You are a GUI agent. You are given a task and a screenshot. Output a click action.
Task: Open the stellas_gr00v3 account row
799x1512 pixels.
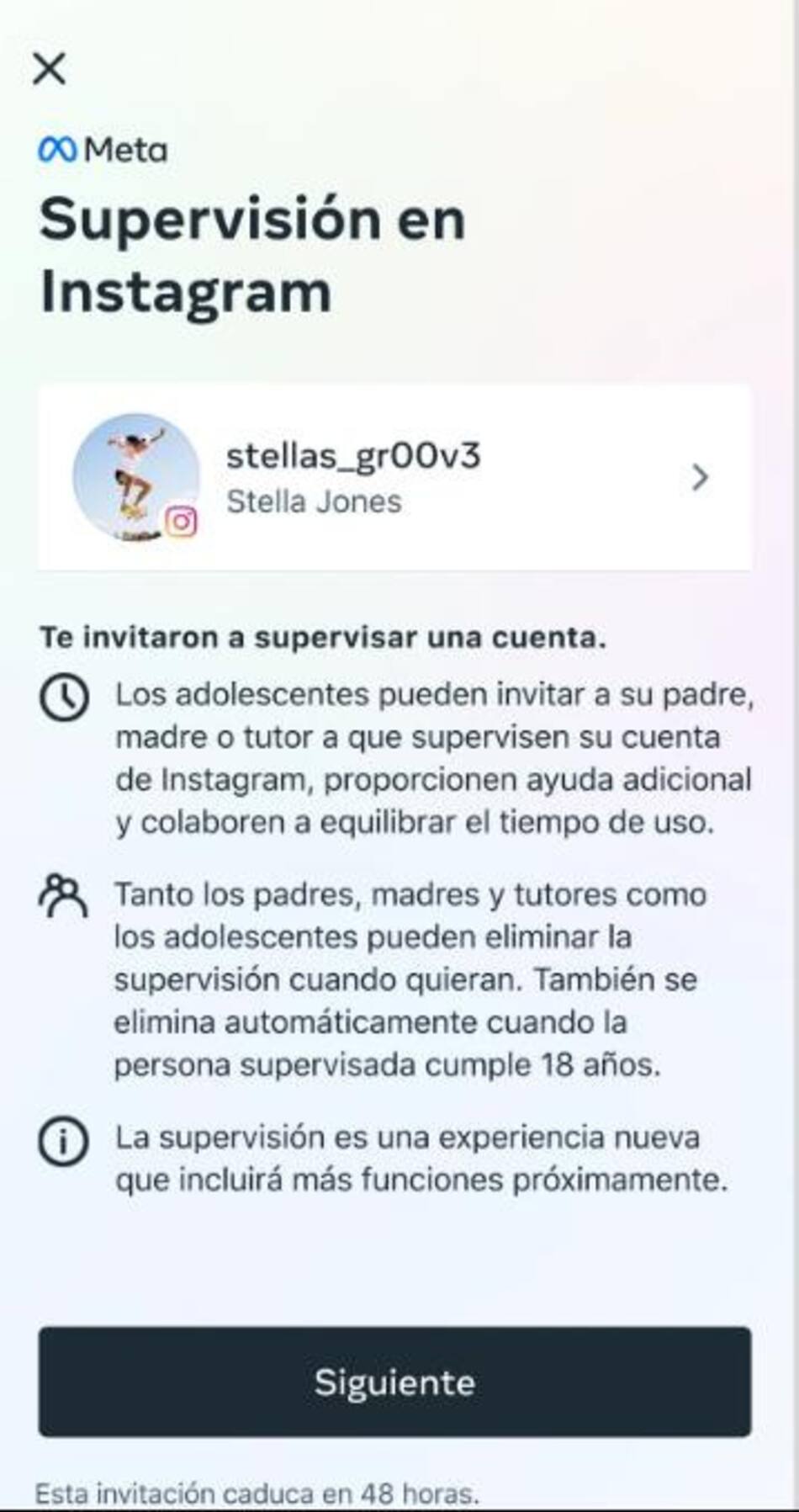394,478
